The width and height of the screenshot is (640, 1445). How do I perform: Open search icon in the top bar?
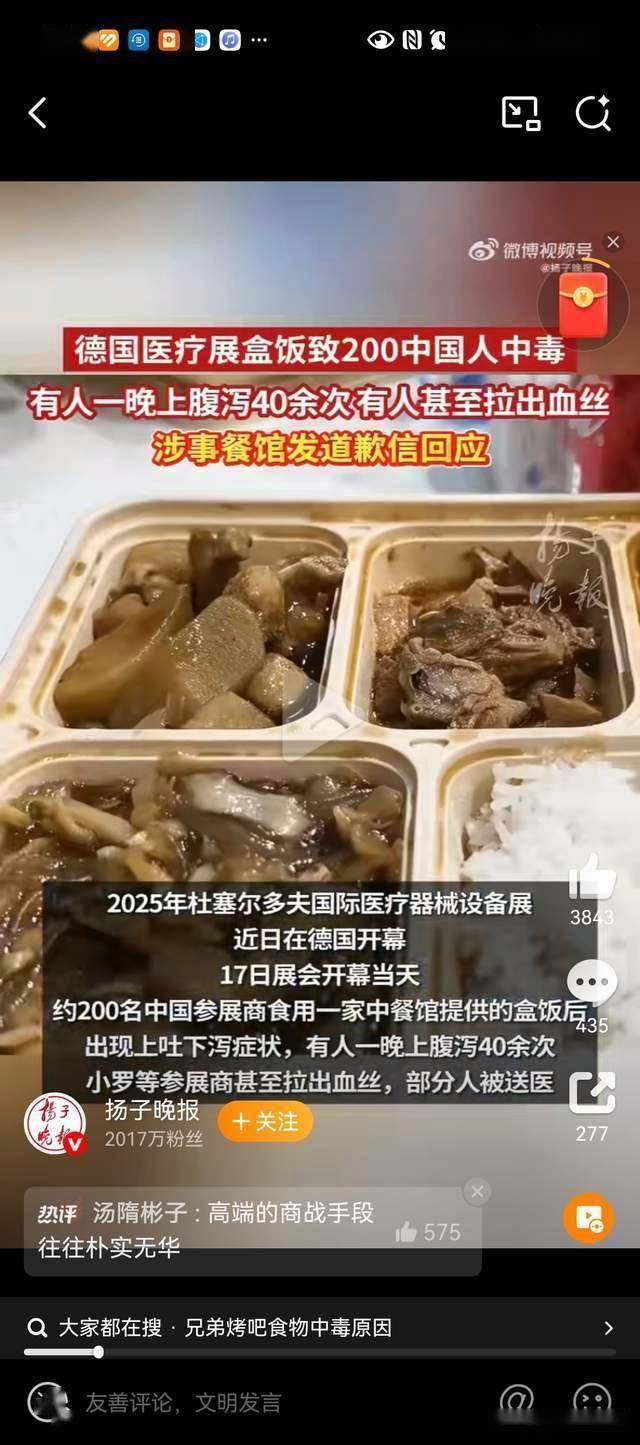click(593, 113)
